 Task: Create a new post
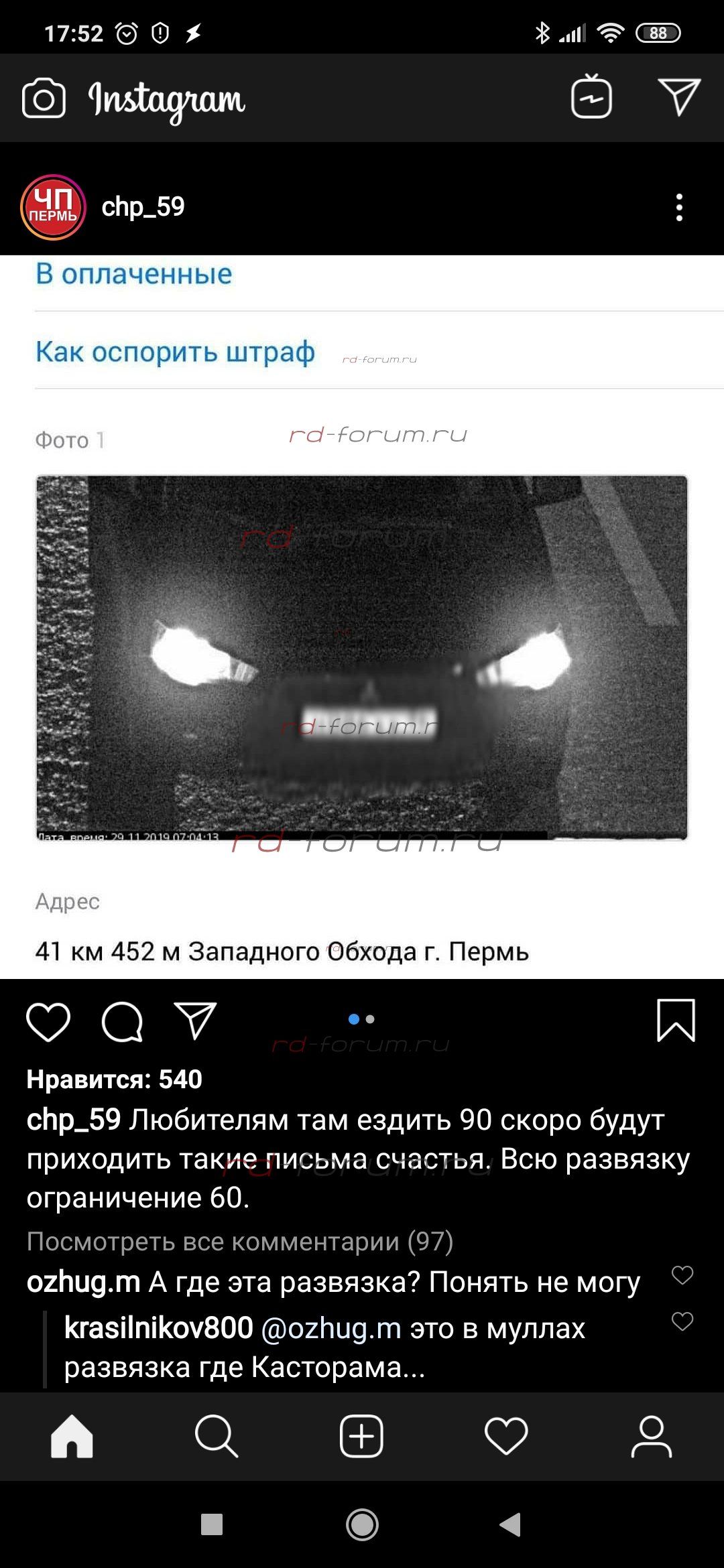[x=361, y=1436]
